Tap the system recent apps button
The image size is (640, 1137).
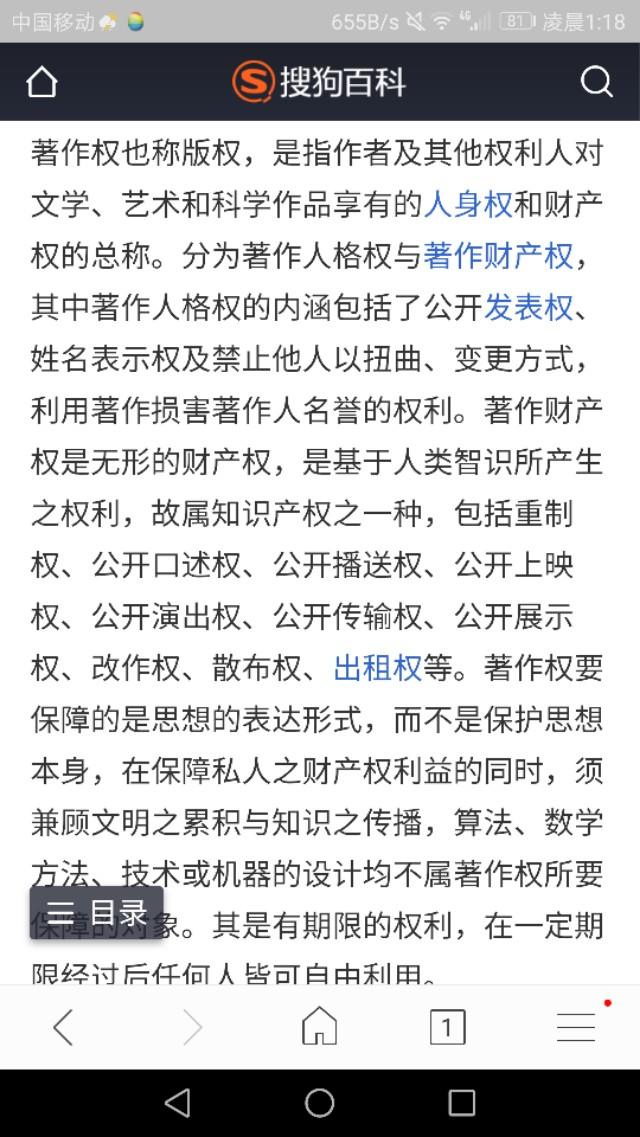click(461, 1102)
